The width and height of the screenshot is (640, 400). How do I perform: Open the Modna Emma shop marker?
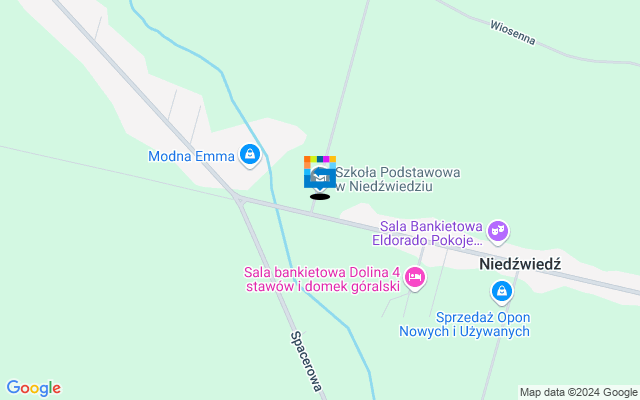pyautogui.click(x=250, y=155)
